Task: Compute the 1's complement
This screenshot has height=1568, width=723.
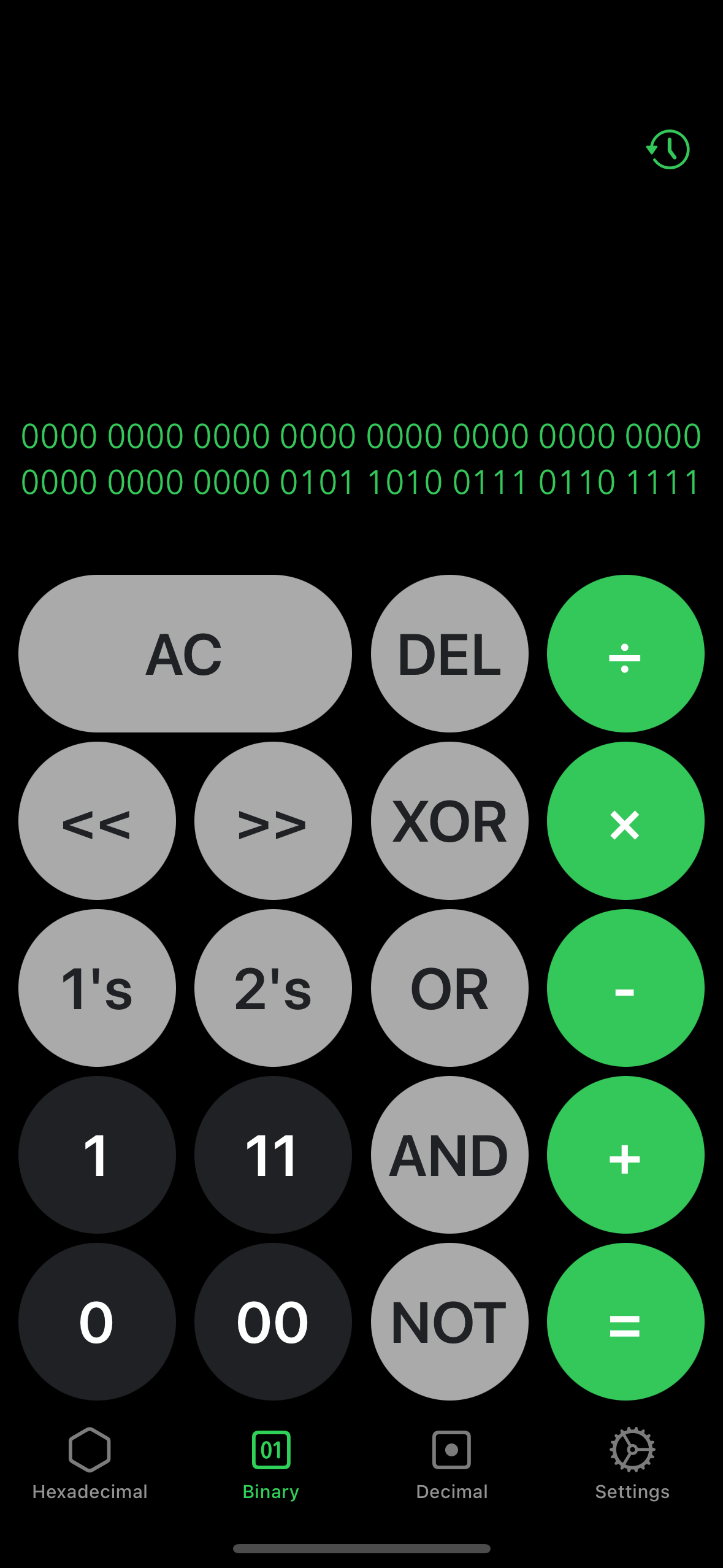Action: point(97,988)
